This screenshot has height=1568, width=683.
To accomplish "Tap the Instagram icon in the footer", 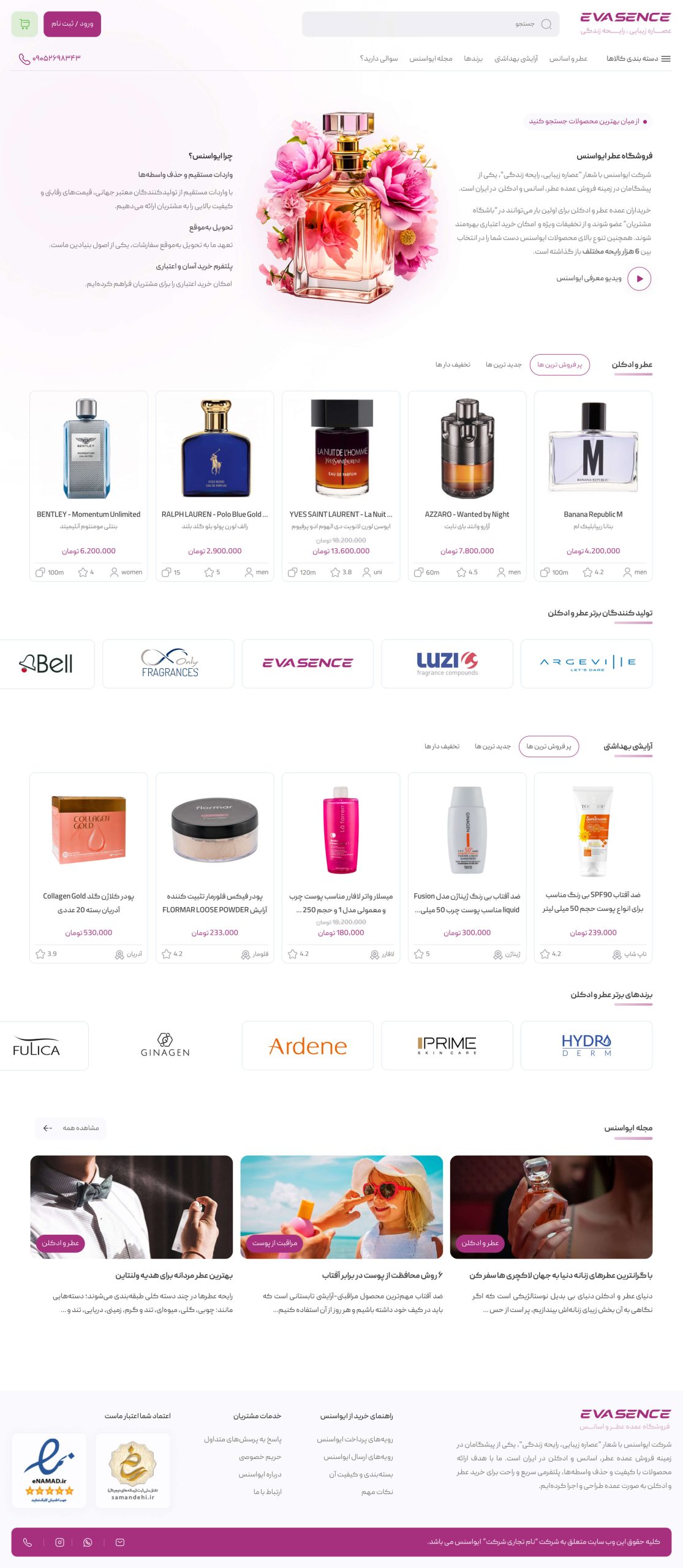I will coord(60,1542).
